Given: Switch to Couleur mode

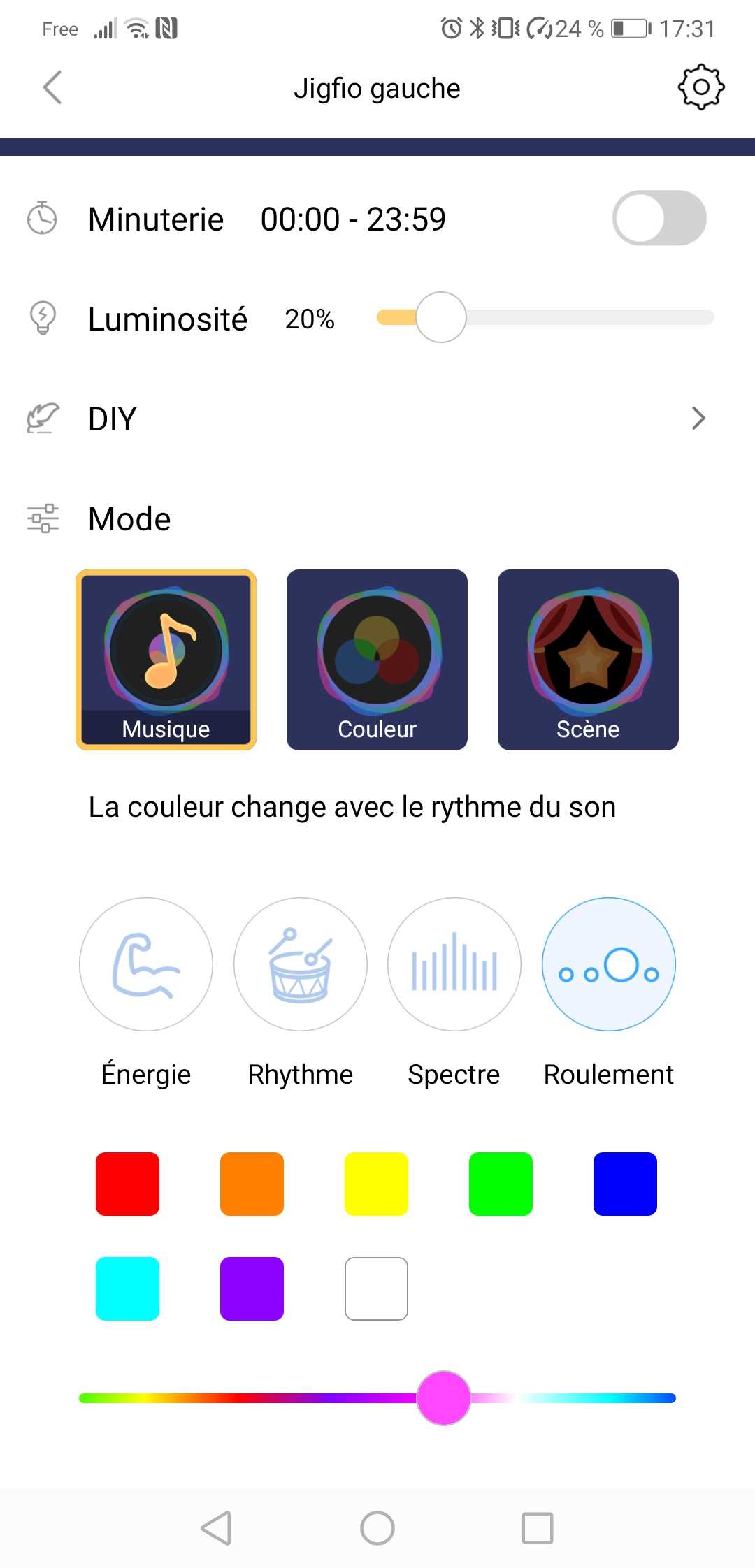Looking at the screenshot, I should click(x=377, y=660).
